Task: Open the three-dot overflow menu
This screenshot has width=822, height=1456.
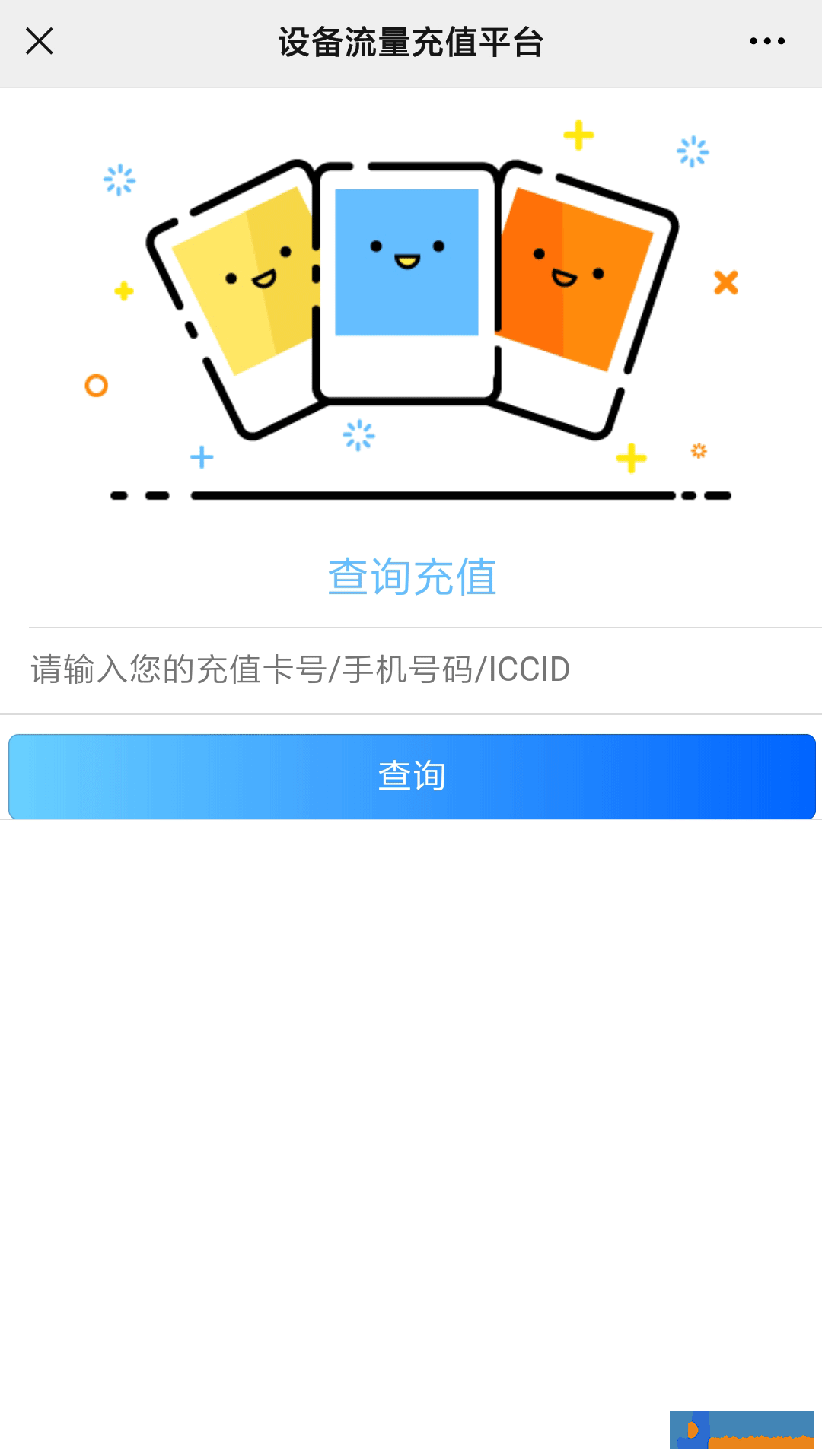Action: (766, 42)
